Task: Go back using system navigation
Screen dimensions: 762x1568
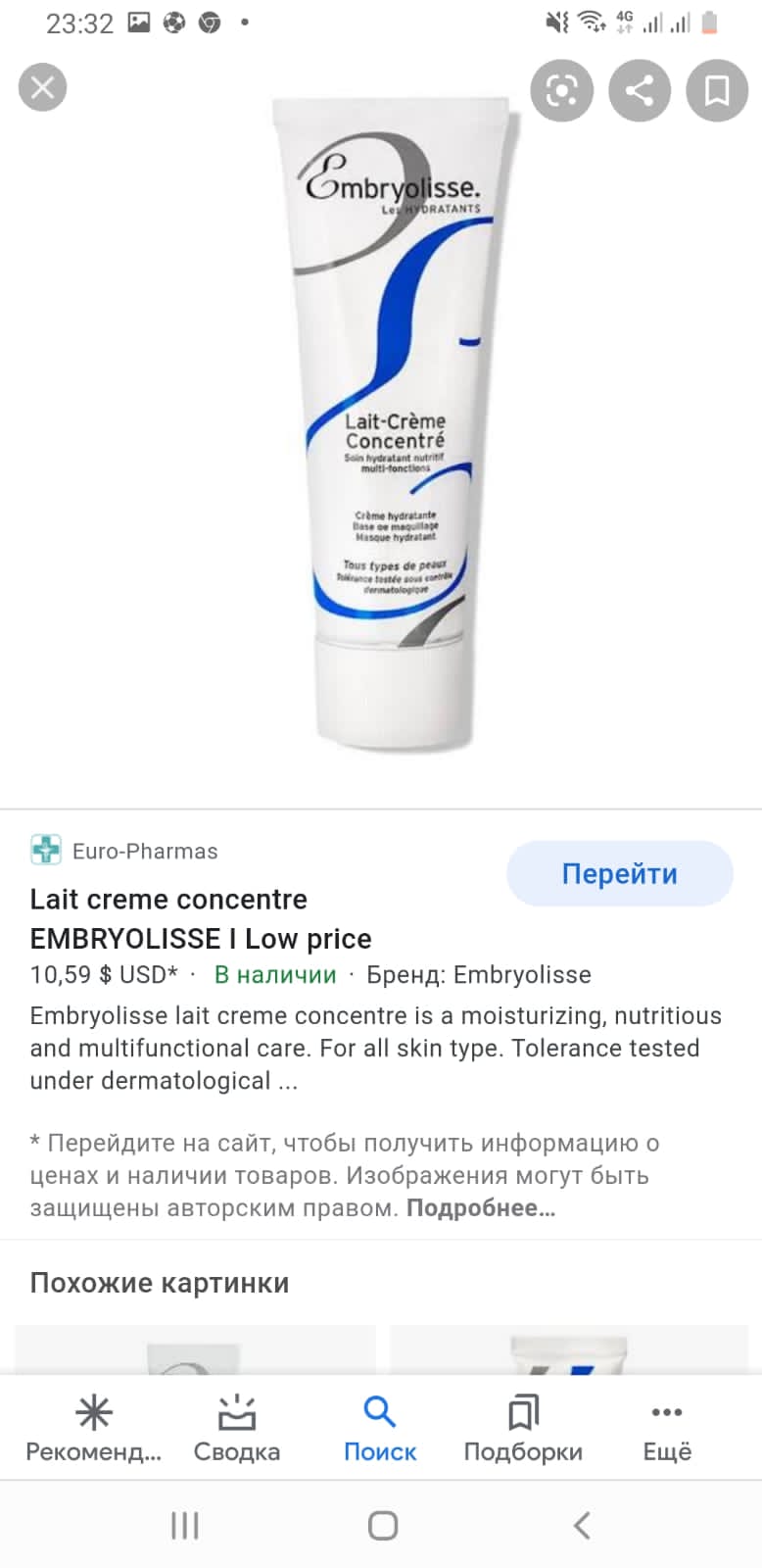Action: coord(582,1525)
